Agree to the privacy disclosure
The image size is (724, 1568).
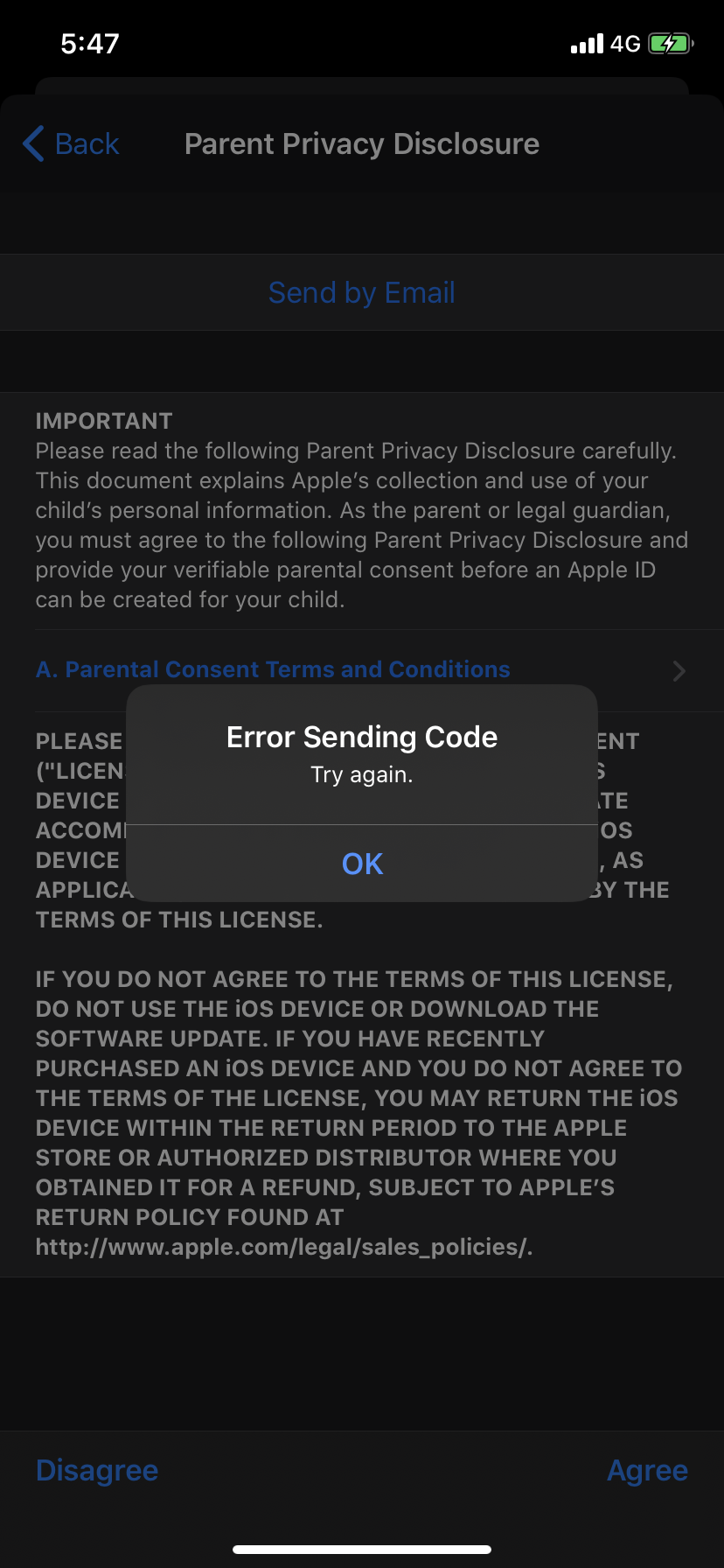click(x=647, y=1470)
